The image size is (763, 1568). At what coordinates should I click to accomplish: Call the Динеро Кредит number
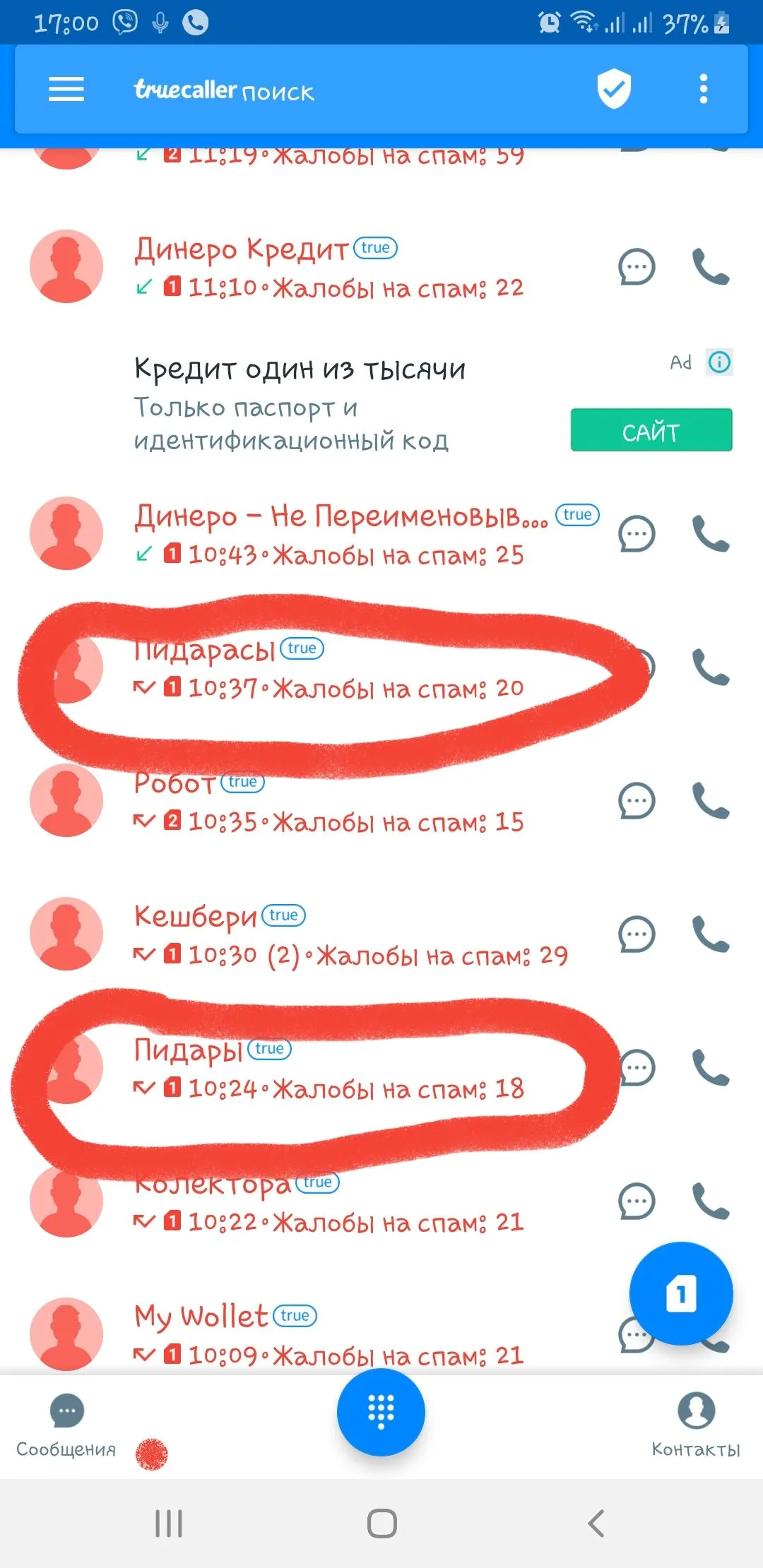pos(710,267)
